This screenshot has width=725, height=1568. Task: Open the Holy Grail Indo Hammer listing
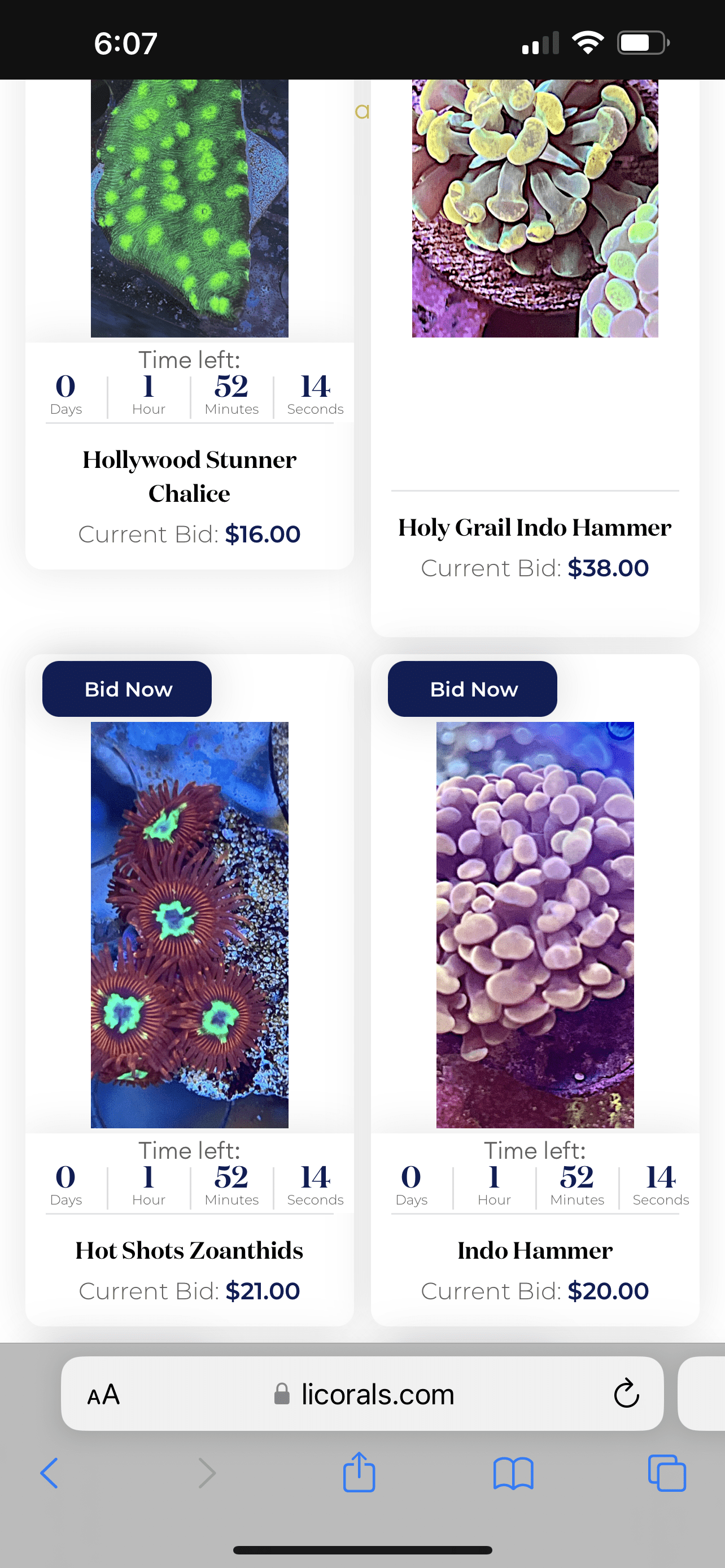(x=535, y=527)
